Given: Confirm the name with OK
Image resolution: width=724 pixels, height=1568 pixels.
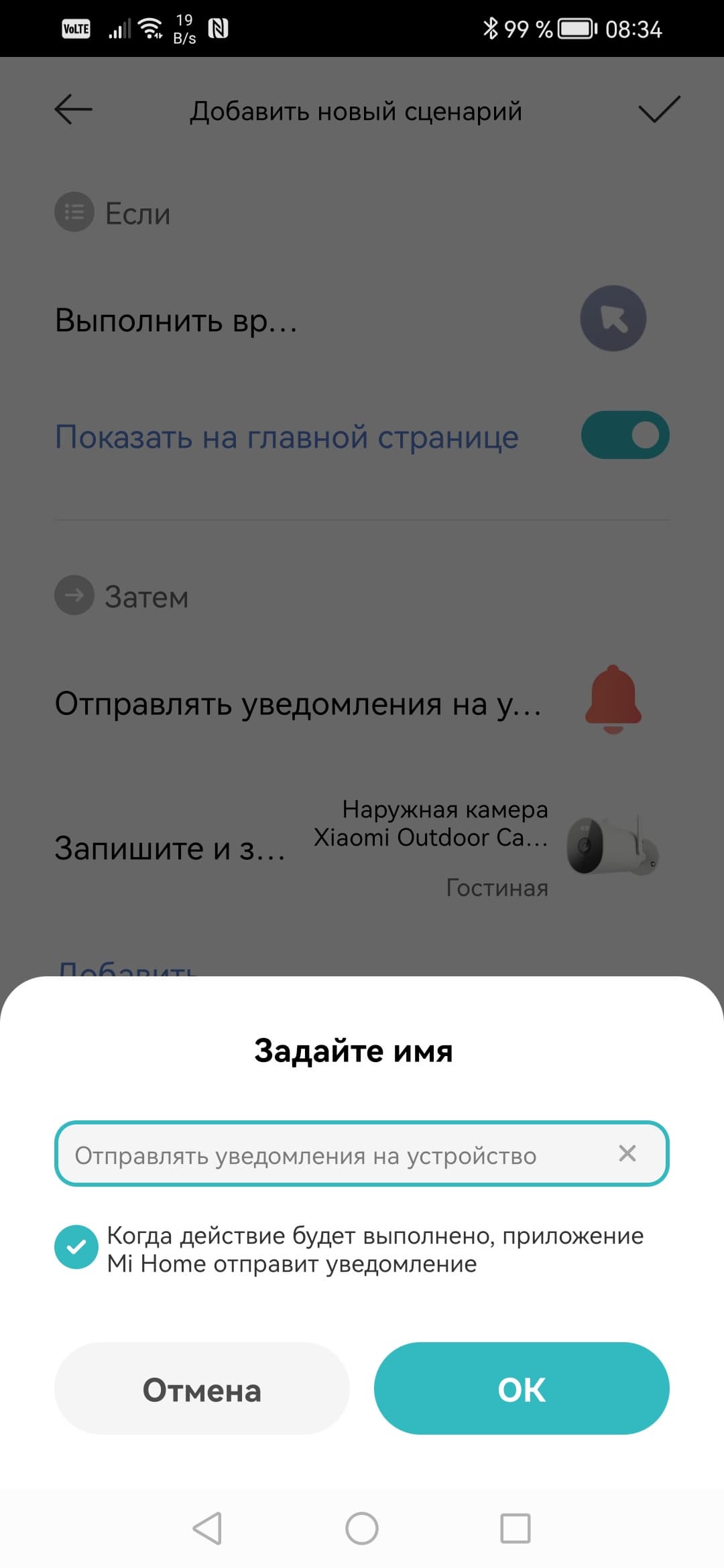Looking at the screenshot, I should pos(522,1389).
